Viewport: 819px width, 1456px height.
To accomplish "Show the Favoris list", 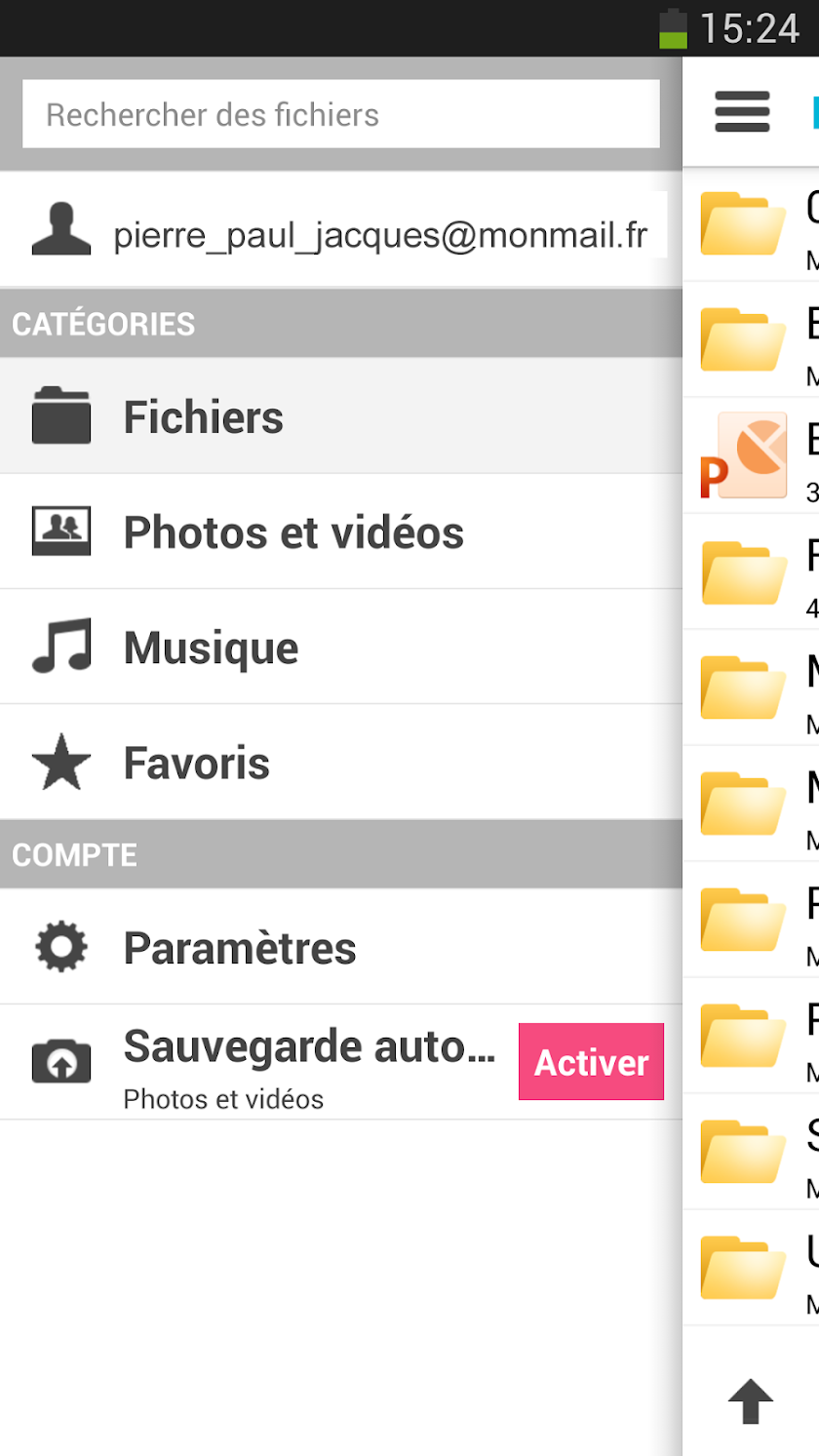I will point(340,763).
